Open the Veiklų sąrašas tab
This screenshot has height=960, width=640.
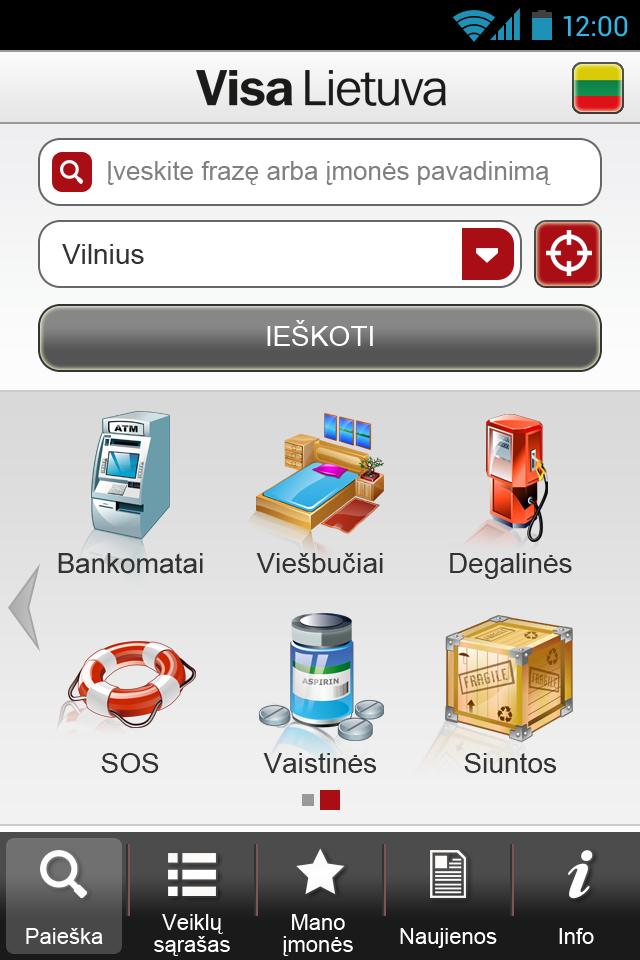[192, 896]
